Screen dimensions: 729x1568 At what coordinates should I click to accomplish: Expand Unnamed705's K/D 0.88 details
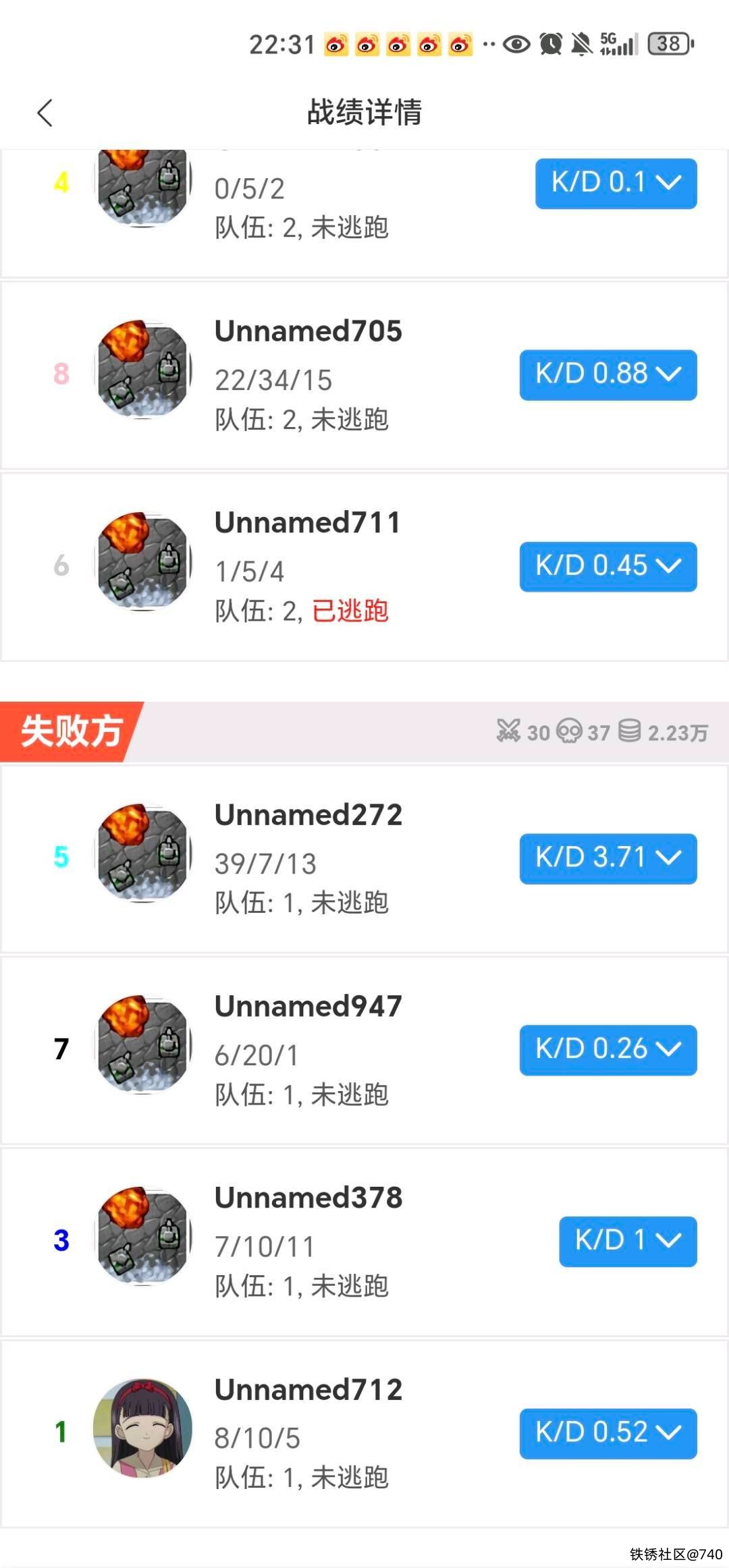pos(607,375)
